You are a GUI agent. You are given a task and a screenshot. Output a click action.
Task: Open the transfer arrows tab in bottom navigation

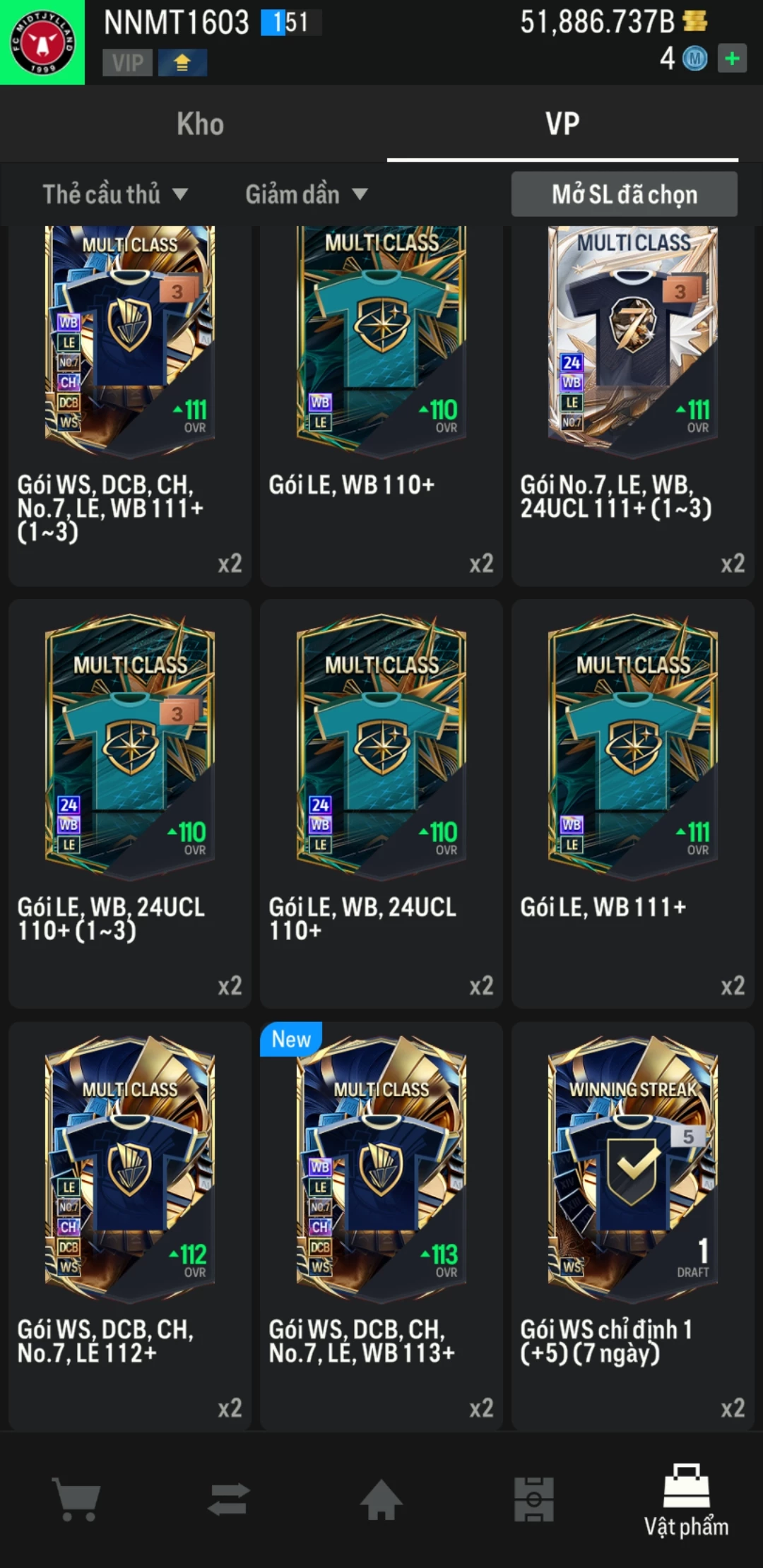pyautogui.click(x=229, y=1499)
